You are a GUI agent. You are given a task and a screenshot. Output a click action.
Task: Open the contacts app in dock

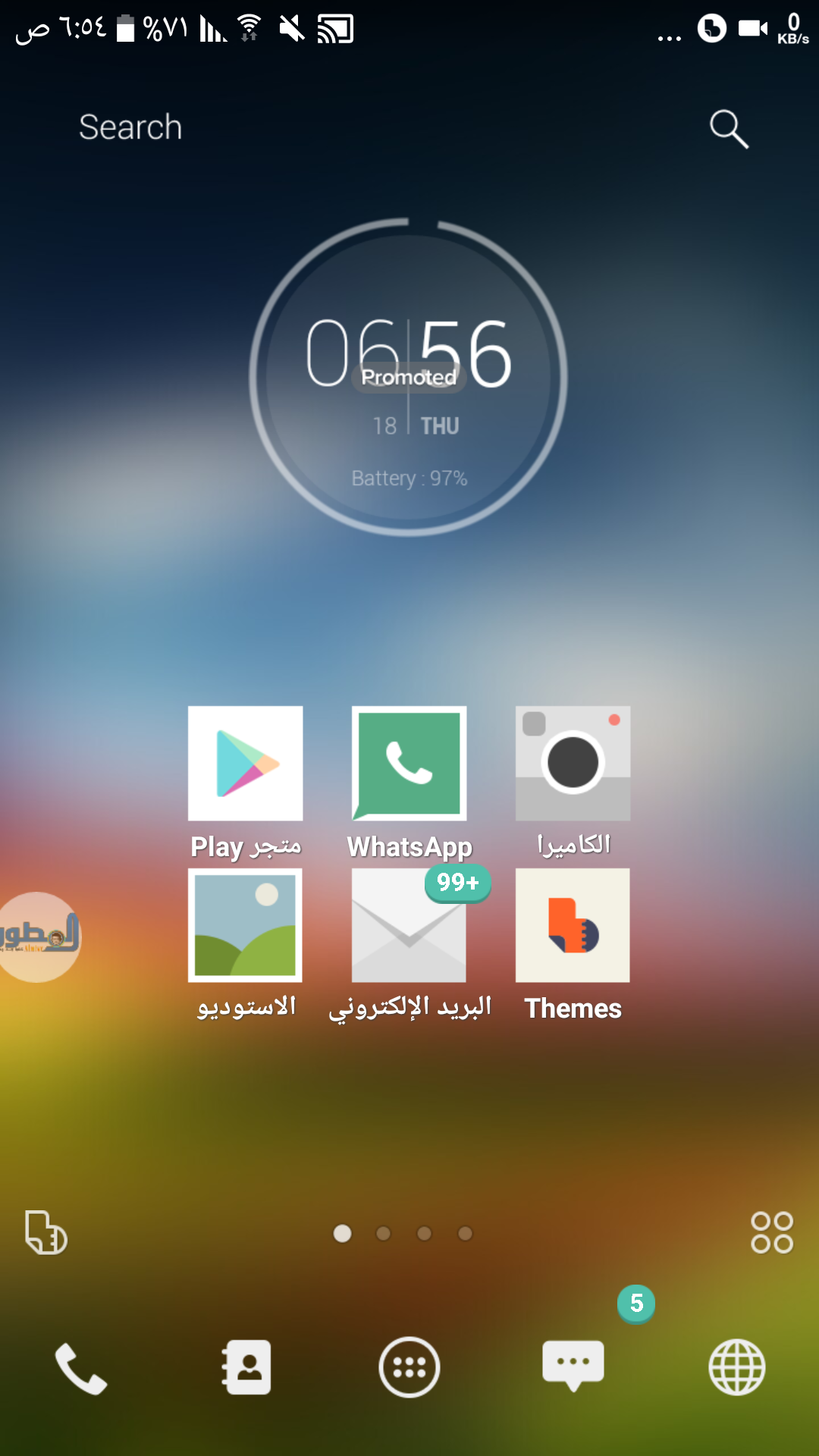tap(246, 1368)
